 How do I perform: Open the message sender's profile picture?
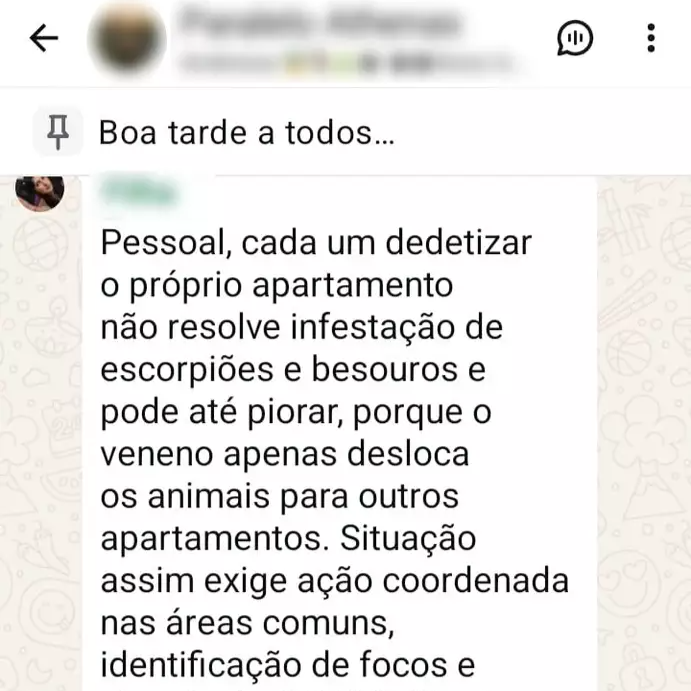39,190
